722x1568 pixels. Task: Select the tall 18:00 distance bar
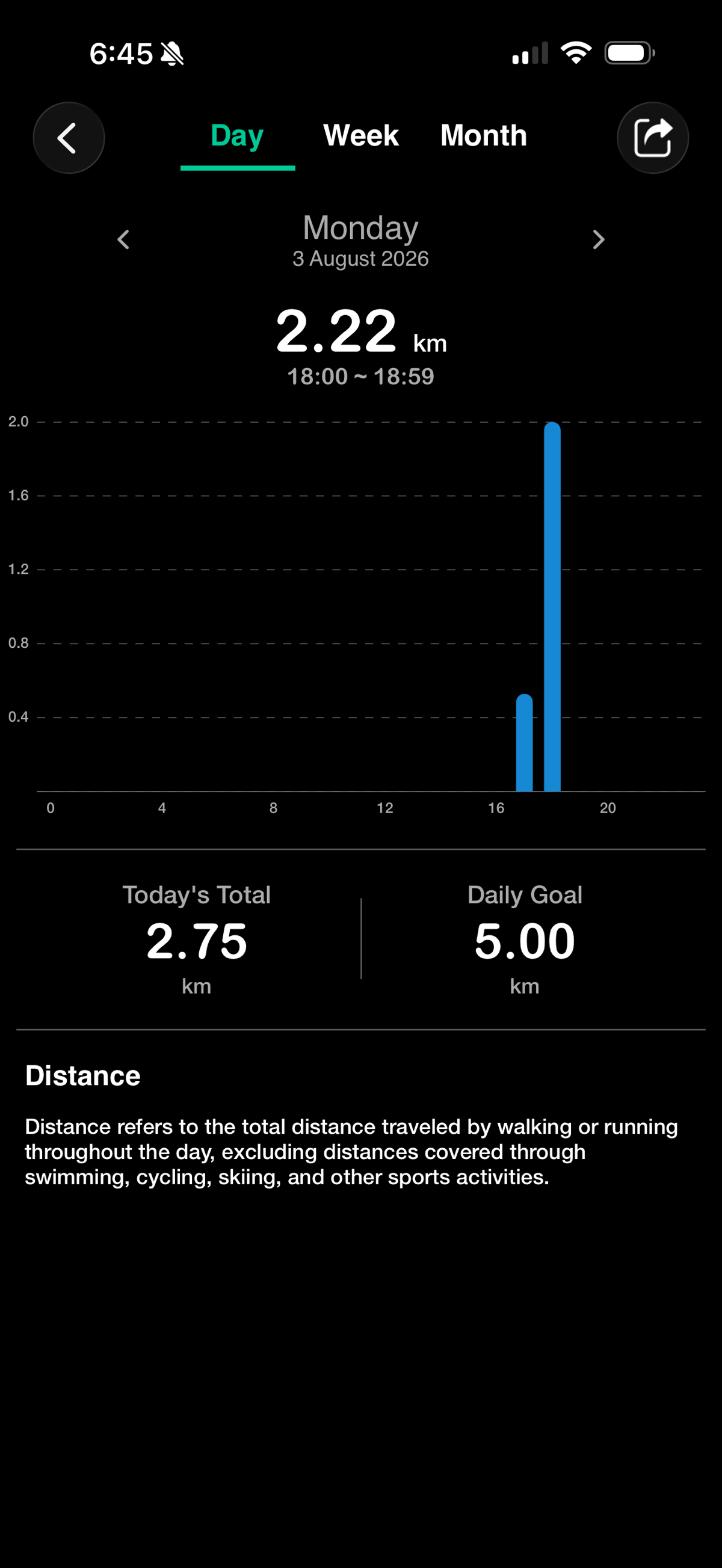pyautogui.click(x=552, y=606)
